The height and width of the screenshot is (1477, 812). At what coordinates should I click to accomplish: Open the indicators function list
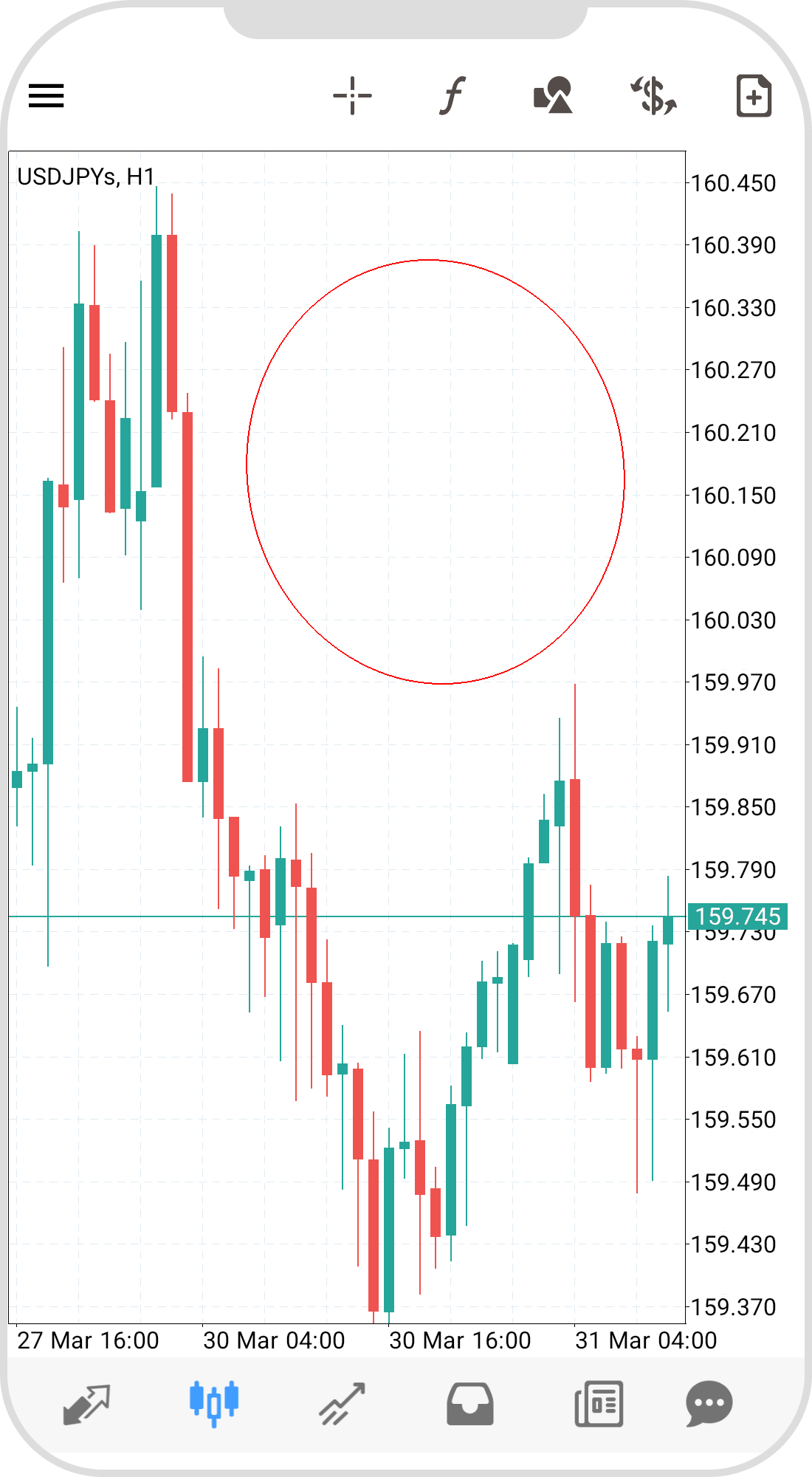(453, 95)
